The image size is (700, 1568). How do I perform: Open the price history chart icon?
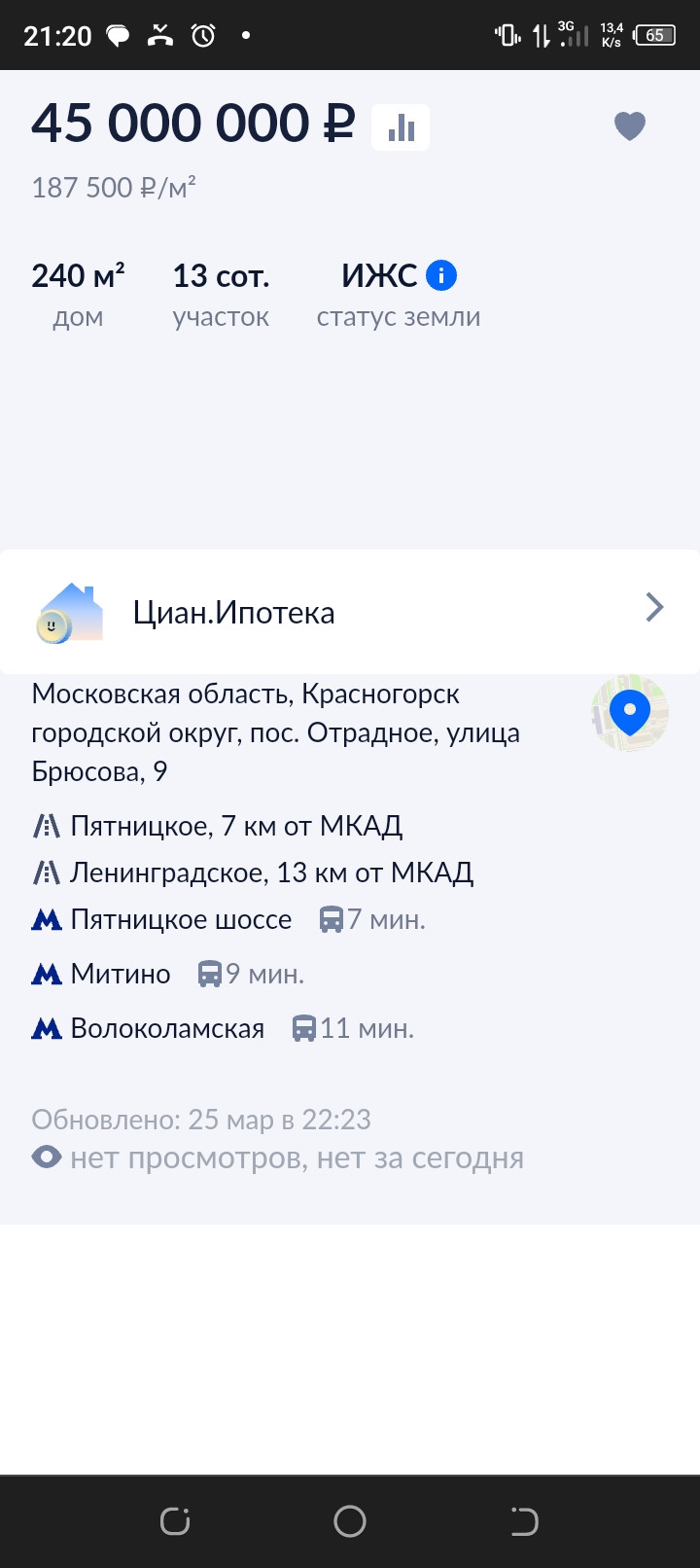(401, 127)
